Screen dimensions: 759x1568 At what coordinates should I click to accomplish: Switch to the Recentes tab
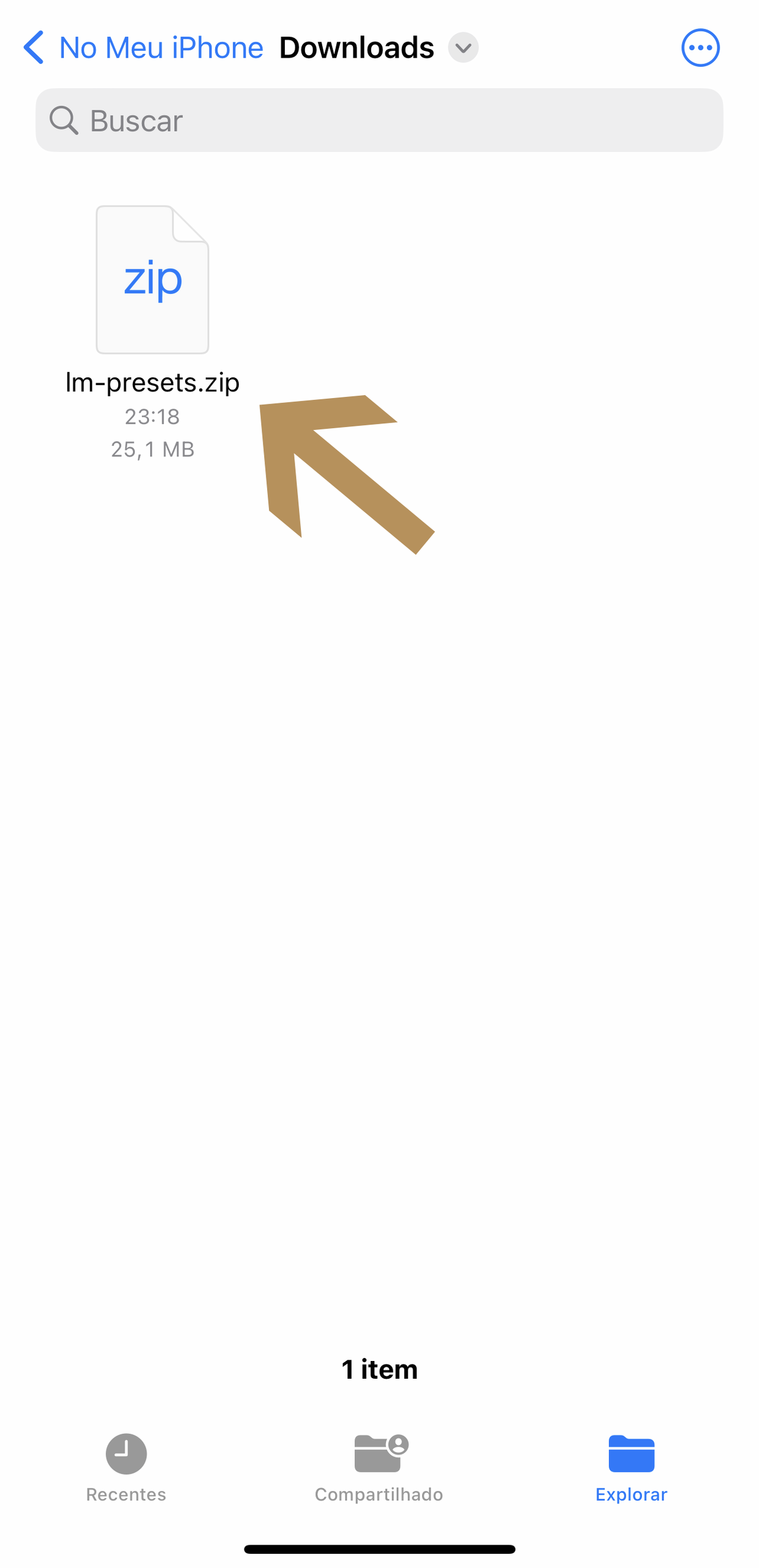pyautogui.click(x=126, y=1466)
